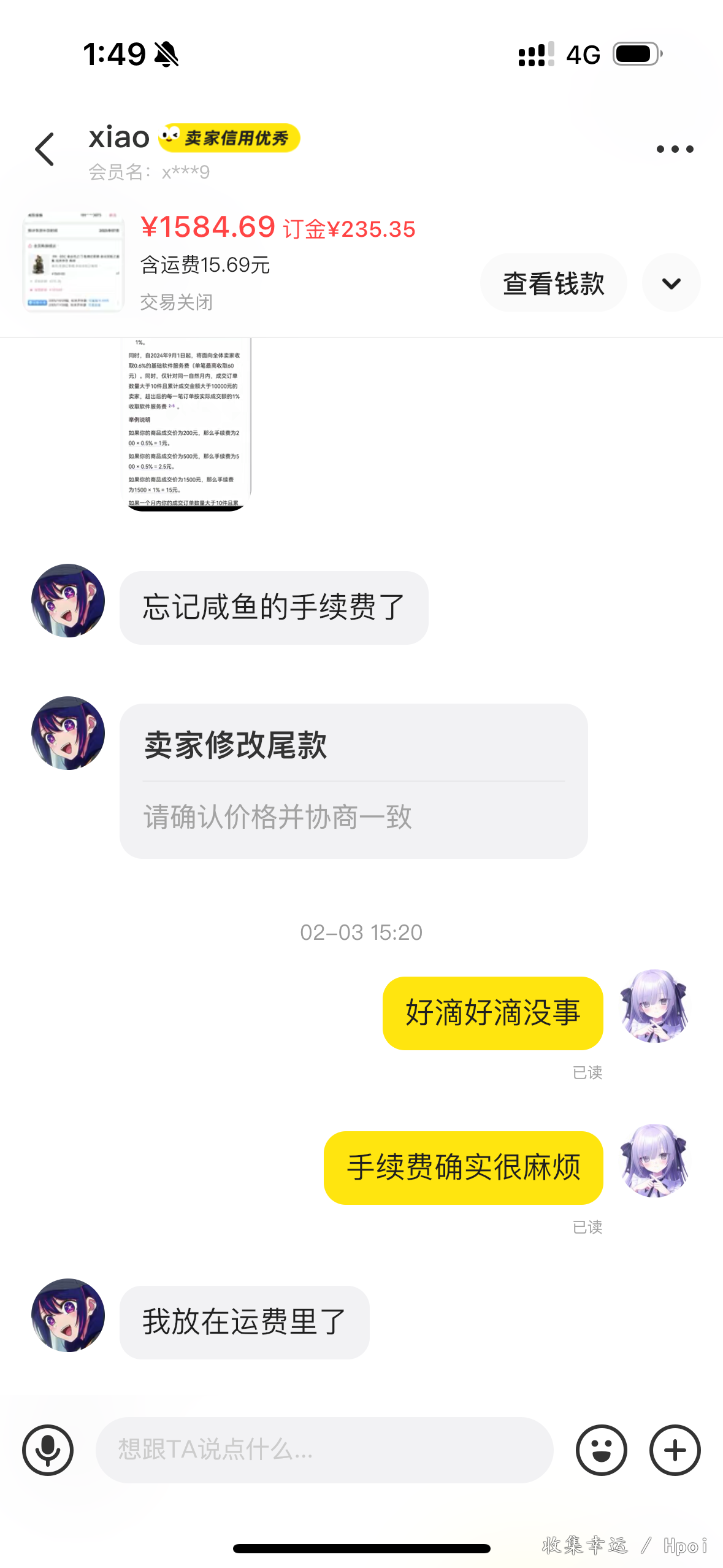723x1568 pixels.
Task: Switch to voice input with the microphone
Action: [x=48, y=1450]
